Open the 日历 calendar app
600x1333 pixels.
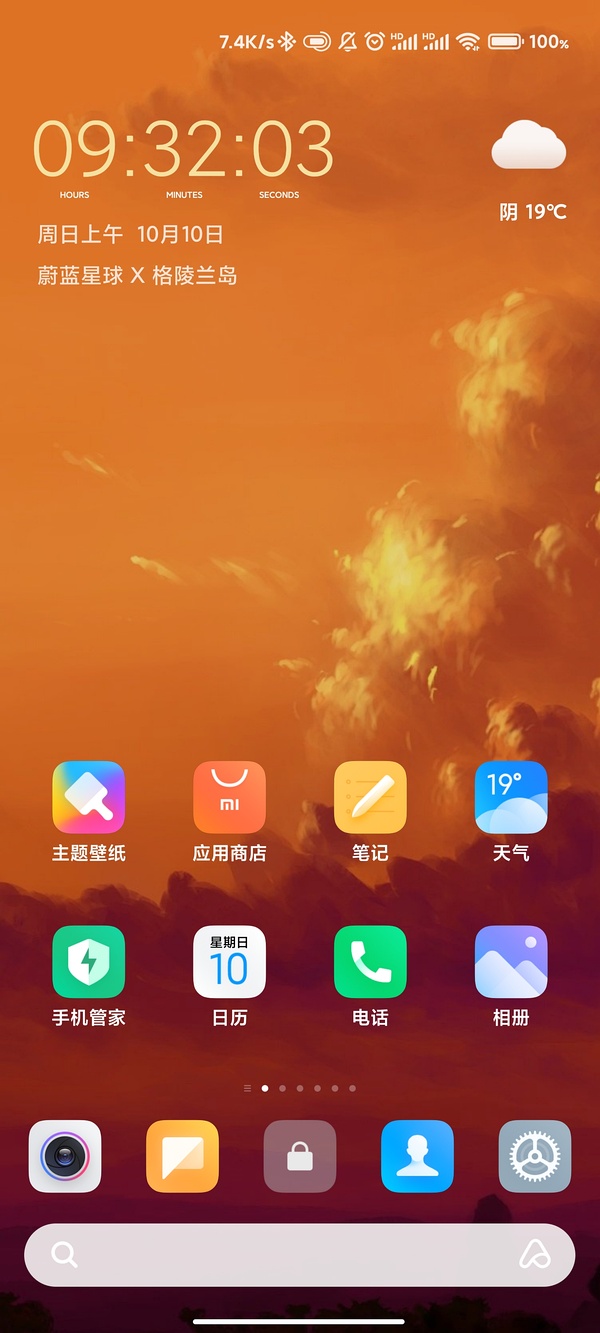(229, 962)
